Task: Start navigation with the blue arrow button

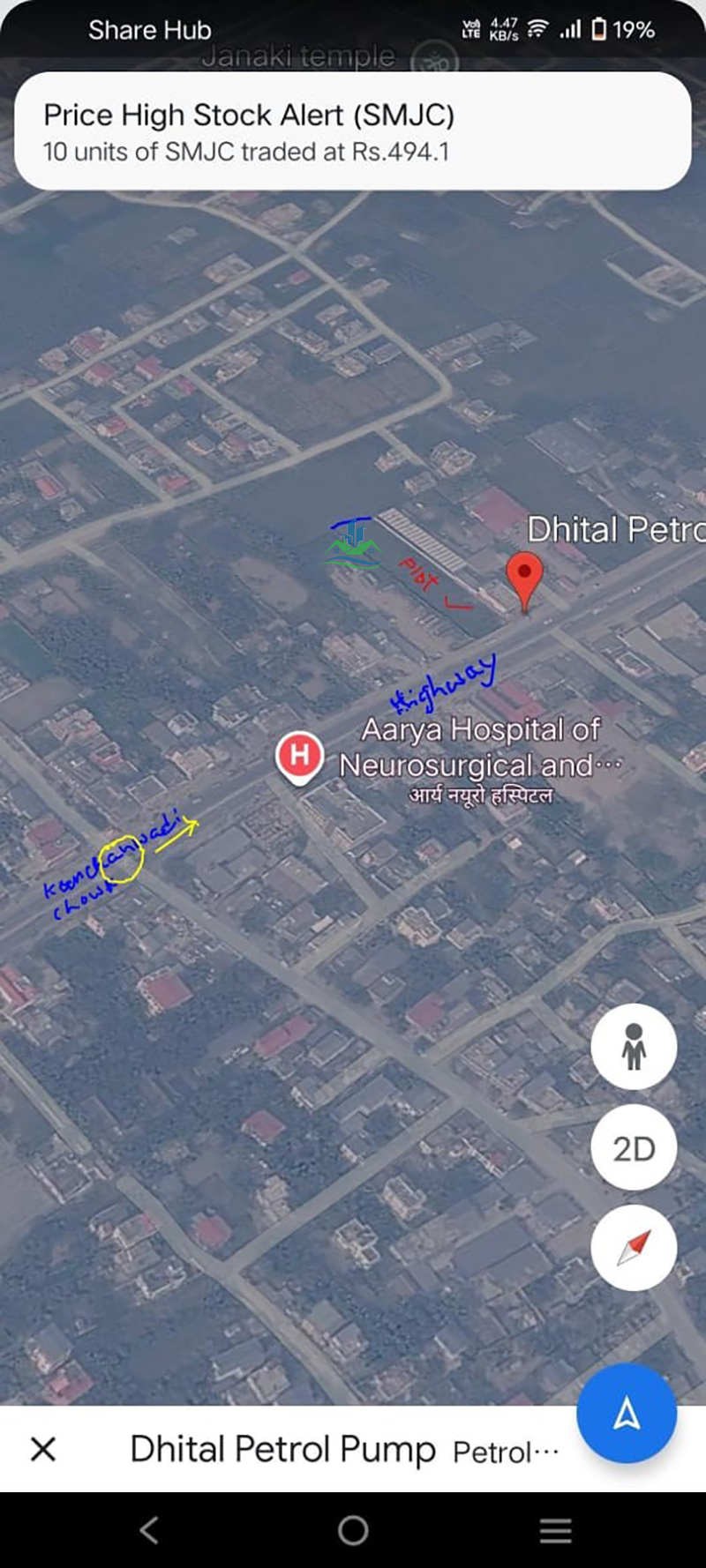Action: 627,1413
